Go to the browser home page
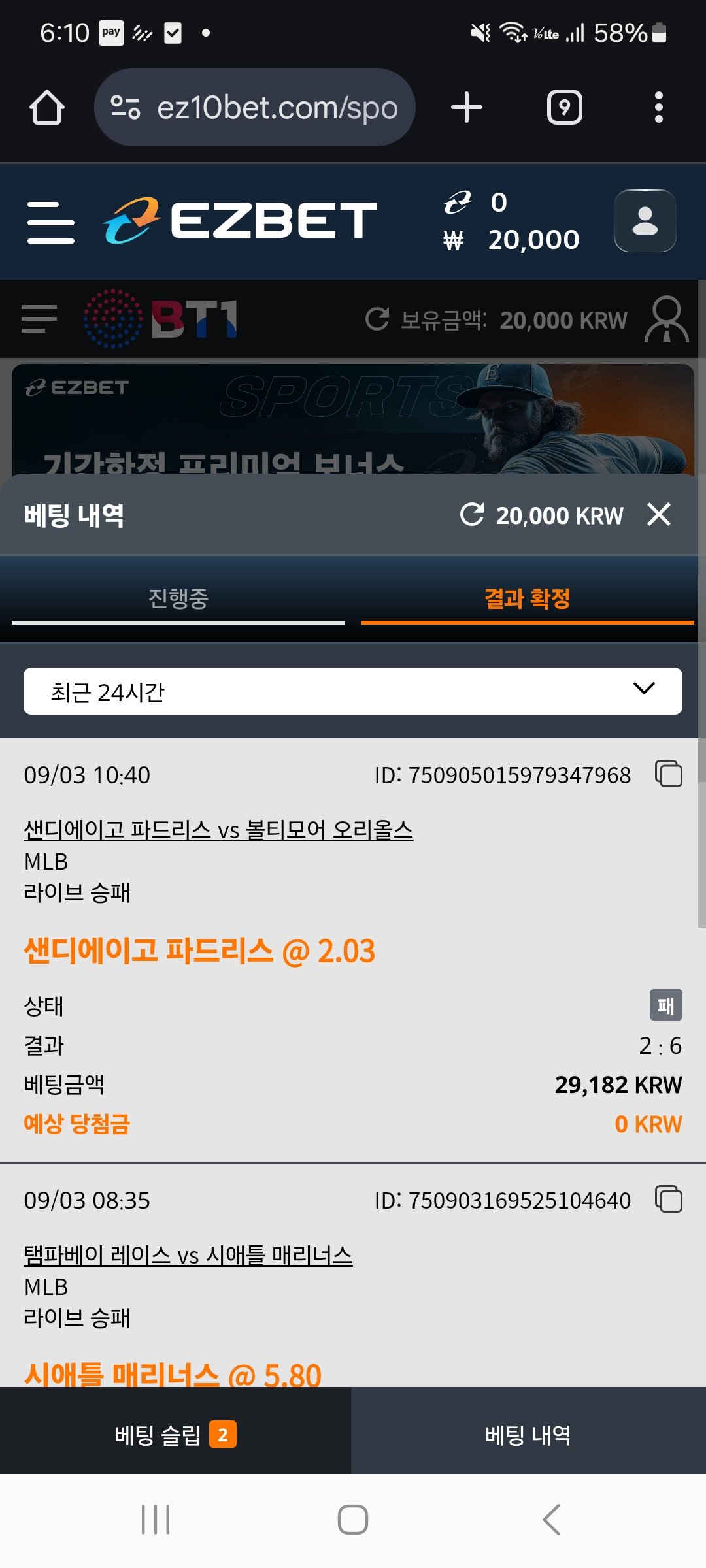The height and width of the screenshot is (1568, 706). pyautogui.click(x=47, y=108)
